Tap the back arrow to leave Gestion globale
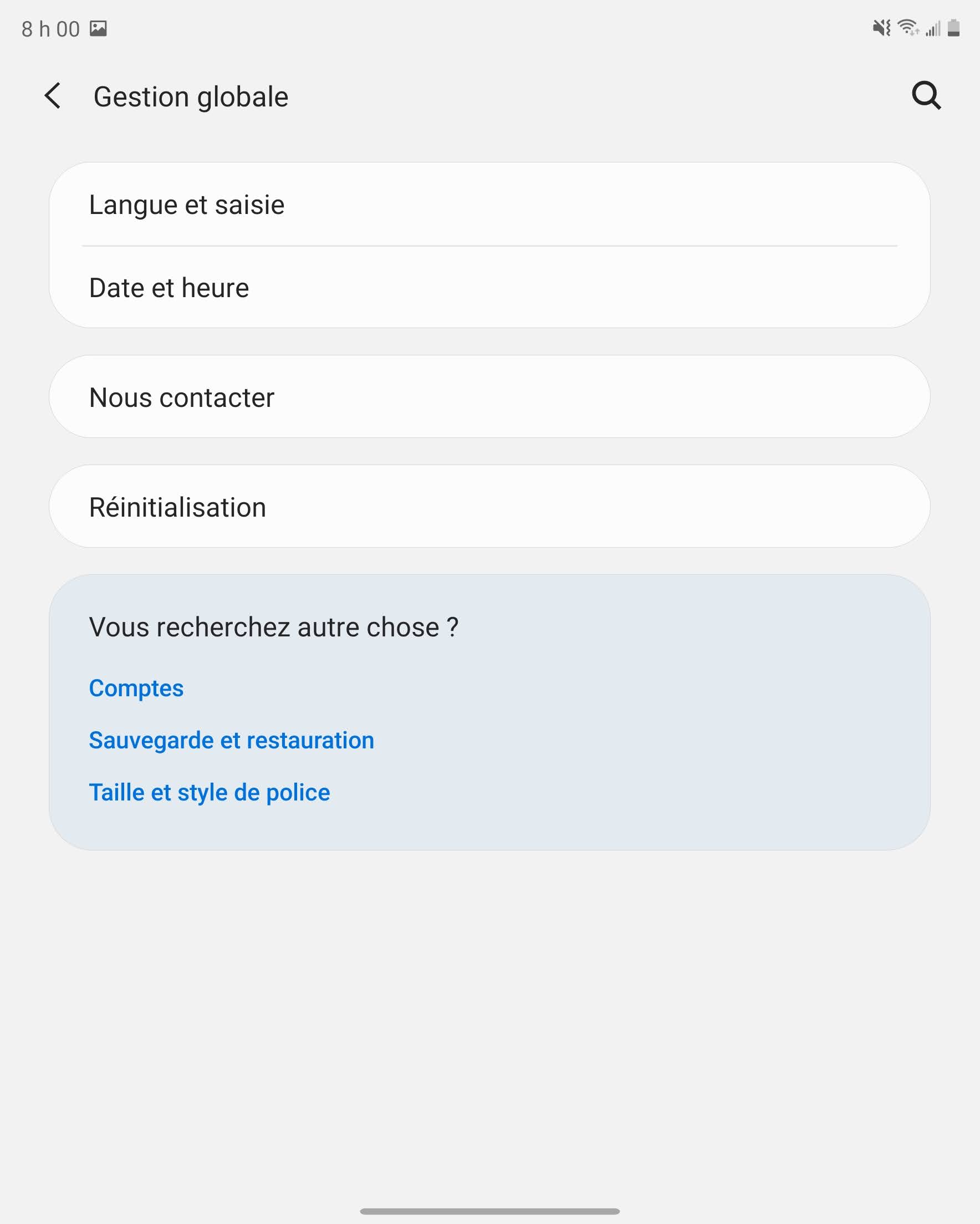980x1224 pixels. [x=53, y=96]
